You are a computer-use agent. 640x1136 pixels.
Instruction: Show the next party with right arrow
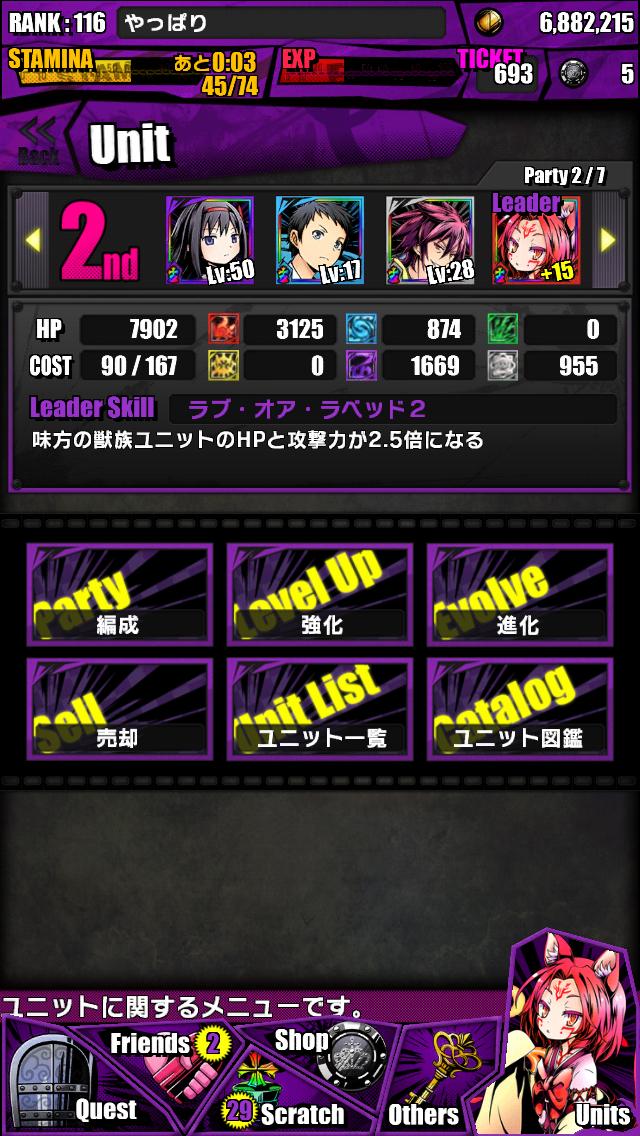click(607, 240)
